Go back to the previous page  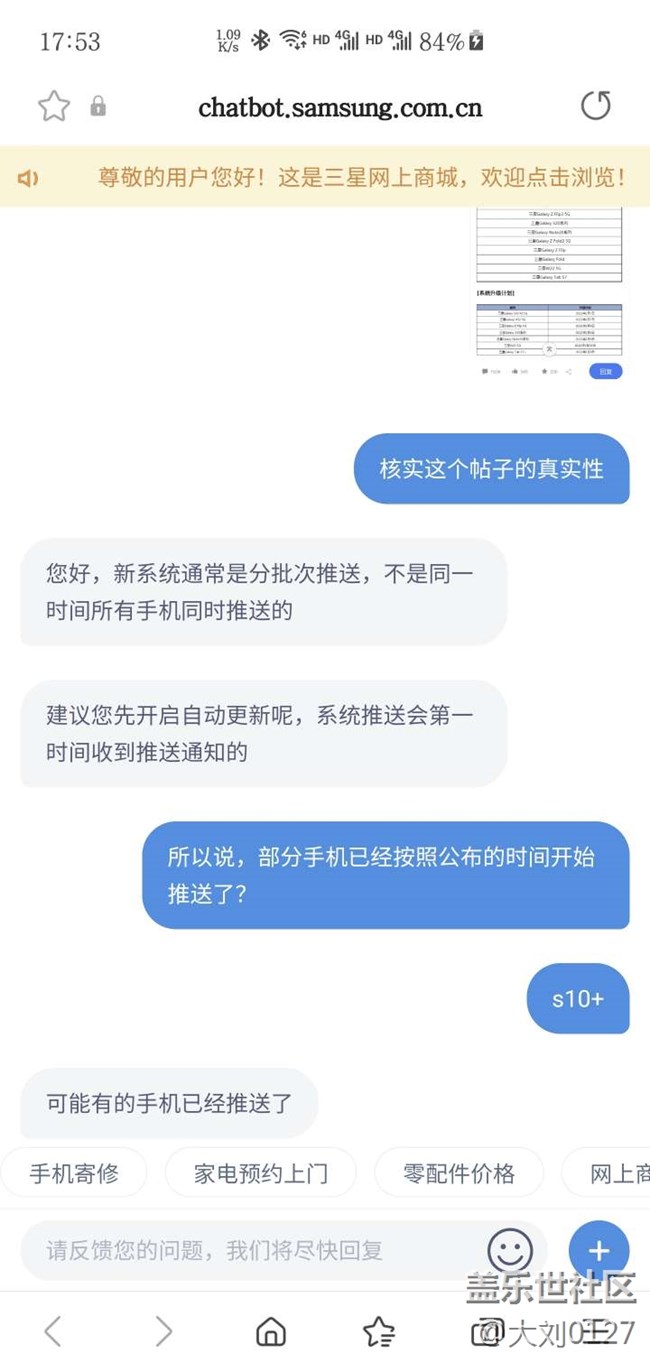pos(53,1331)
